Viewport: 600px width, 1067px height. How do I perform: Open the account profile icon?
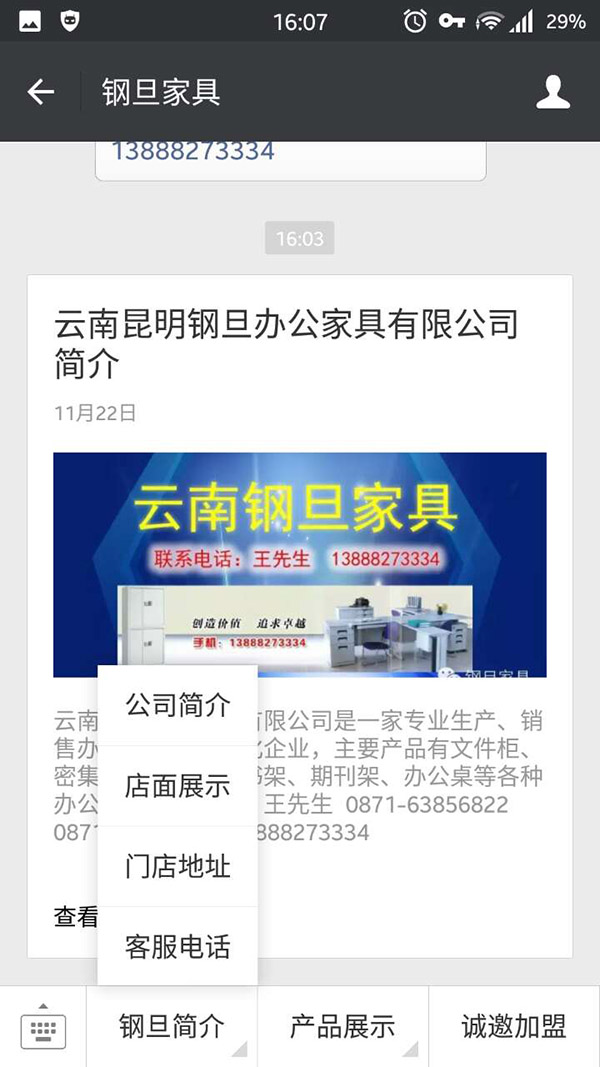[552, 93]
